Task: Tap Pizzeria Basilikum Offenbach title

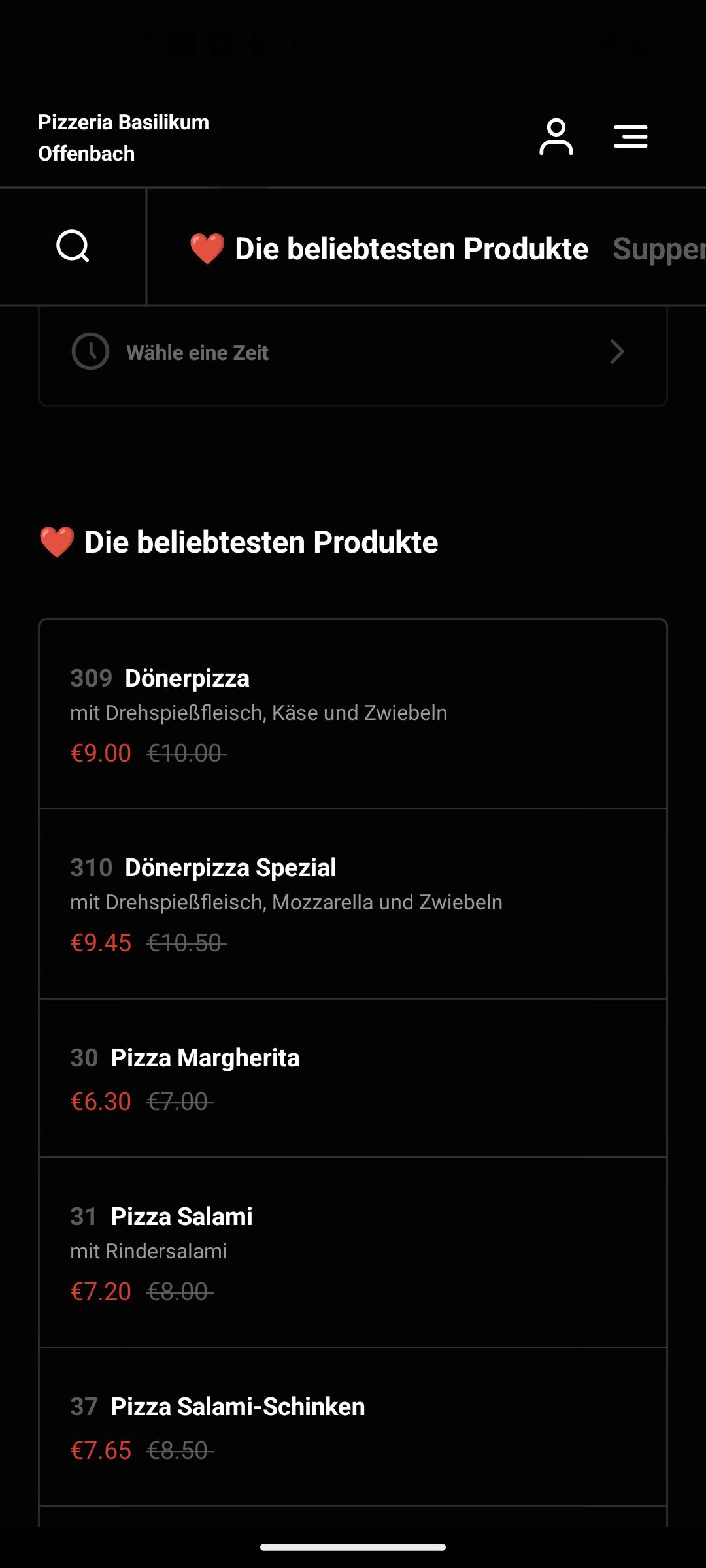Action: tap(124, 138)
